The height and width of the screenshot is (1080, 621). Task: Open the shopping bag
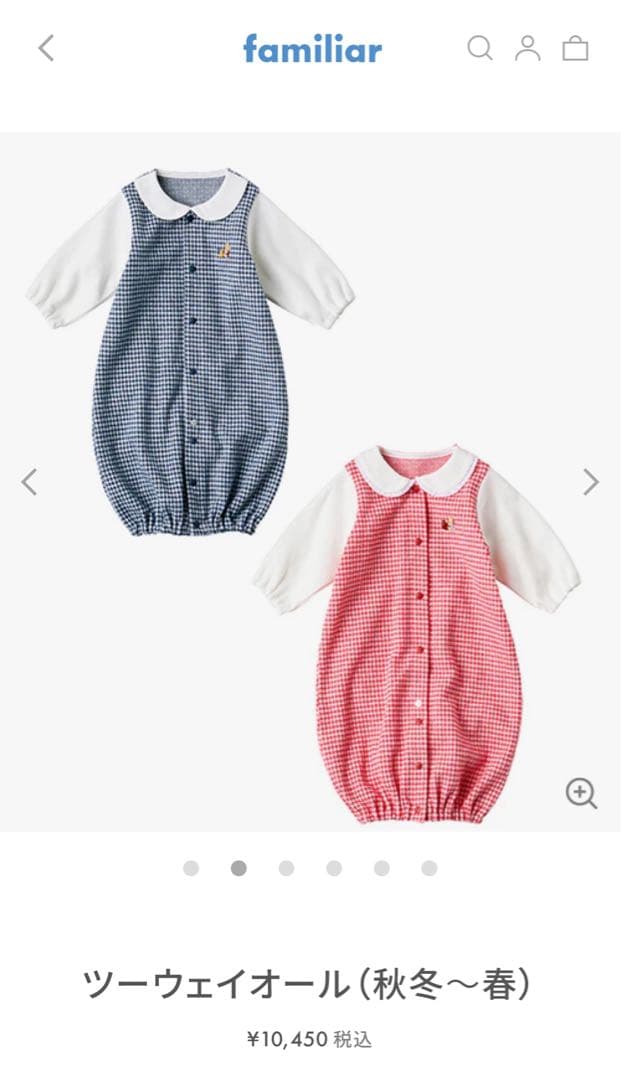coord(575,48)
